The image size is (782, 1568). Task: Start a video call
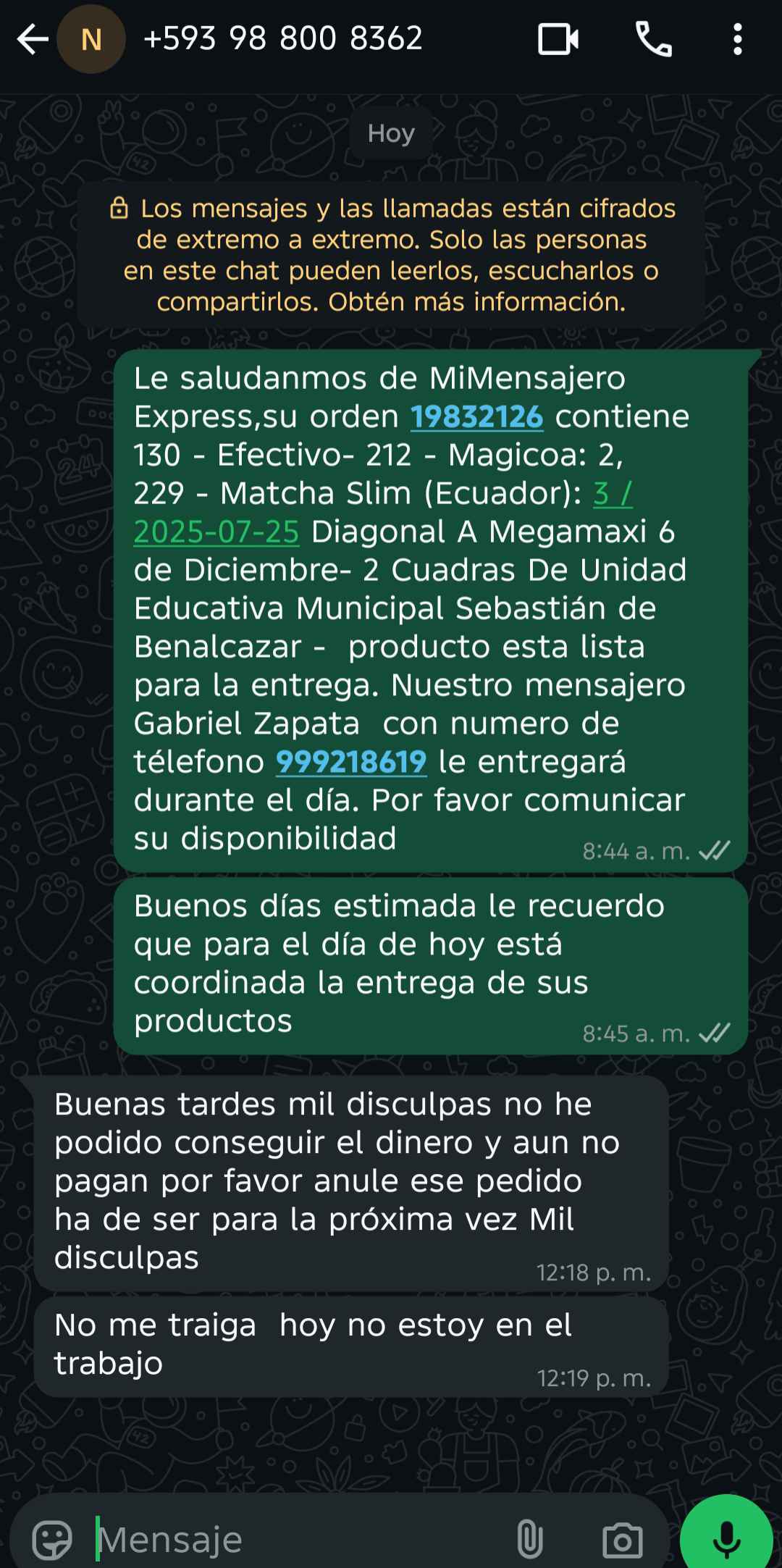pyautogui.click(x=558, y=39)
